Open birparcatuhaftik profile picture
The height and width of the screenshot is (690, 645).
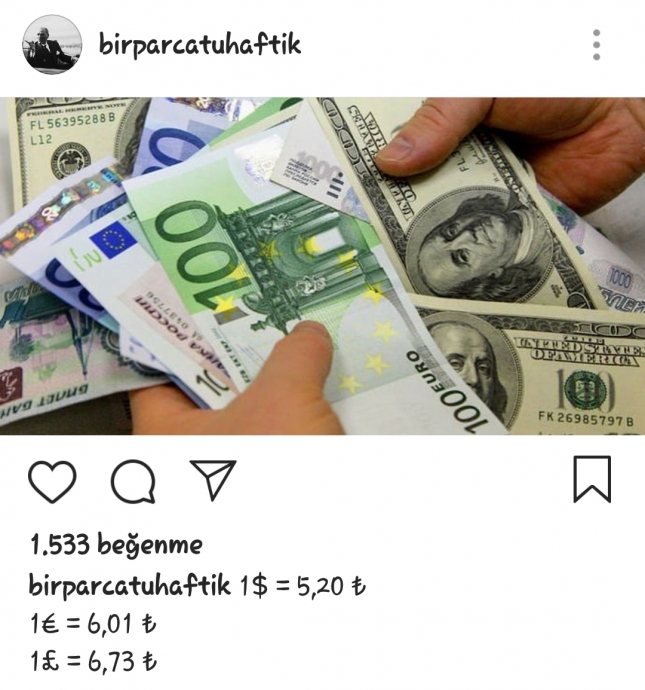click(53, 44)
